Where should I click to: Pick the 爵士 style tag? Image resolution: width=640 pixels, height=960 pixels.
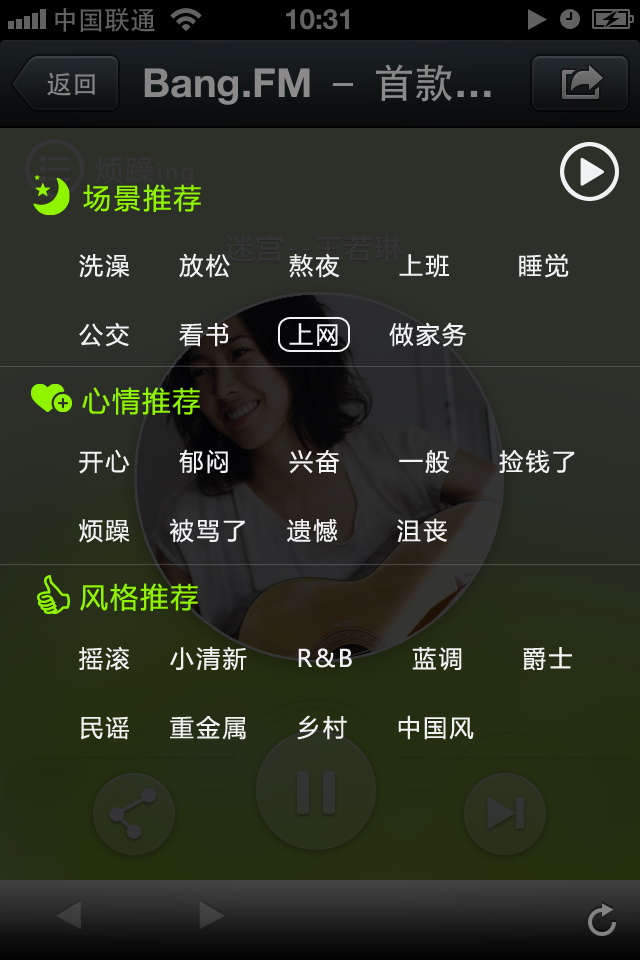point(547,659)
